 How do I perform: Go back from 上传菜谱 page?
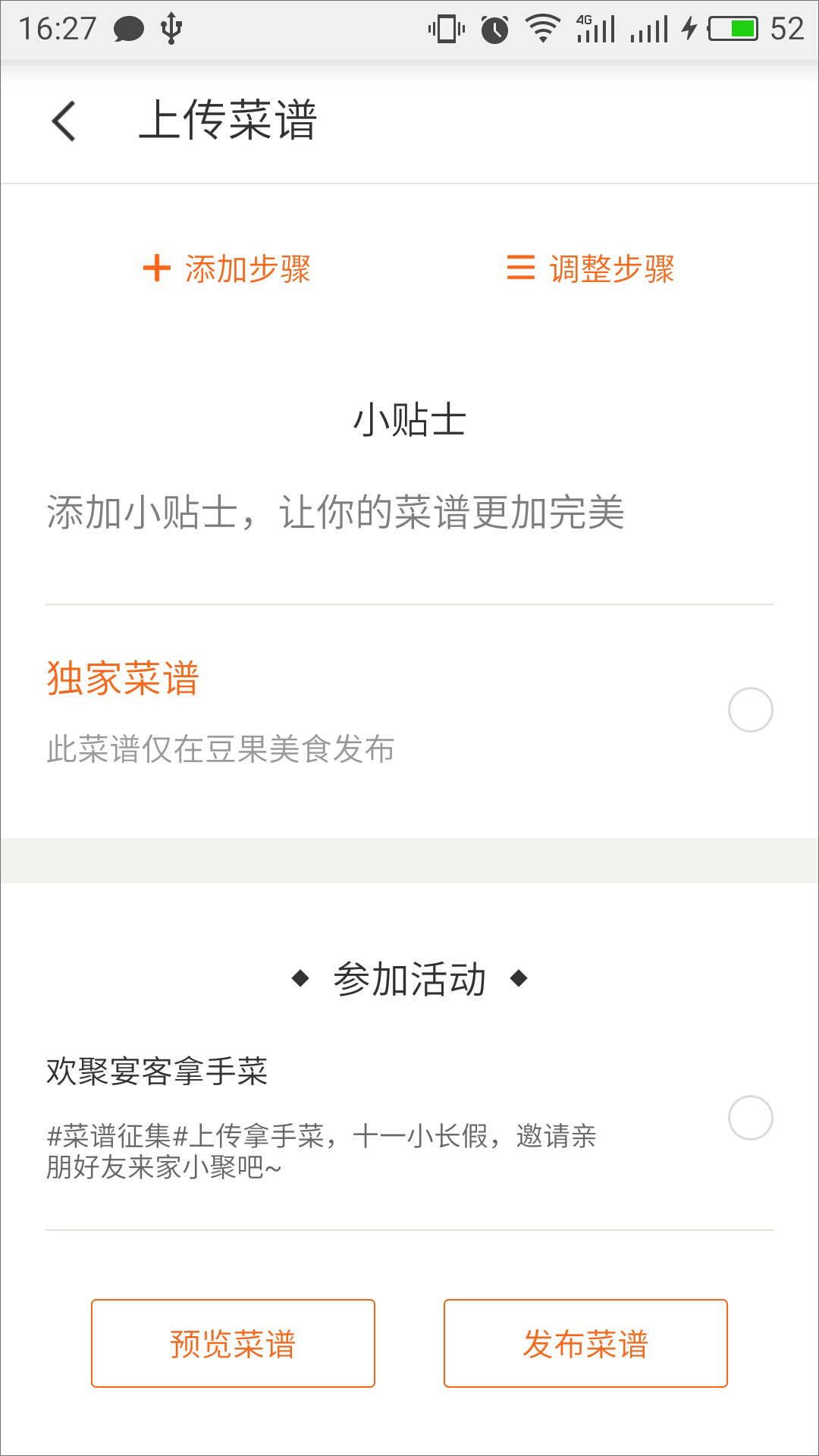pos(64,121)
